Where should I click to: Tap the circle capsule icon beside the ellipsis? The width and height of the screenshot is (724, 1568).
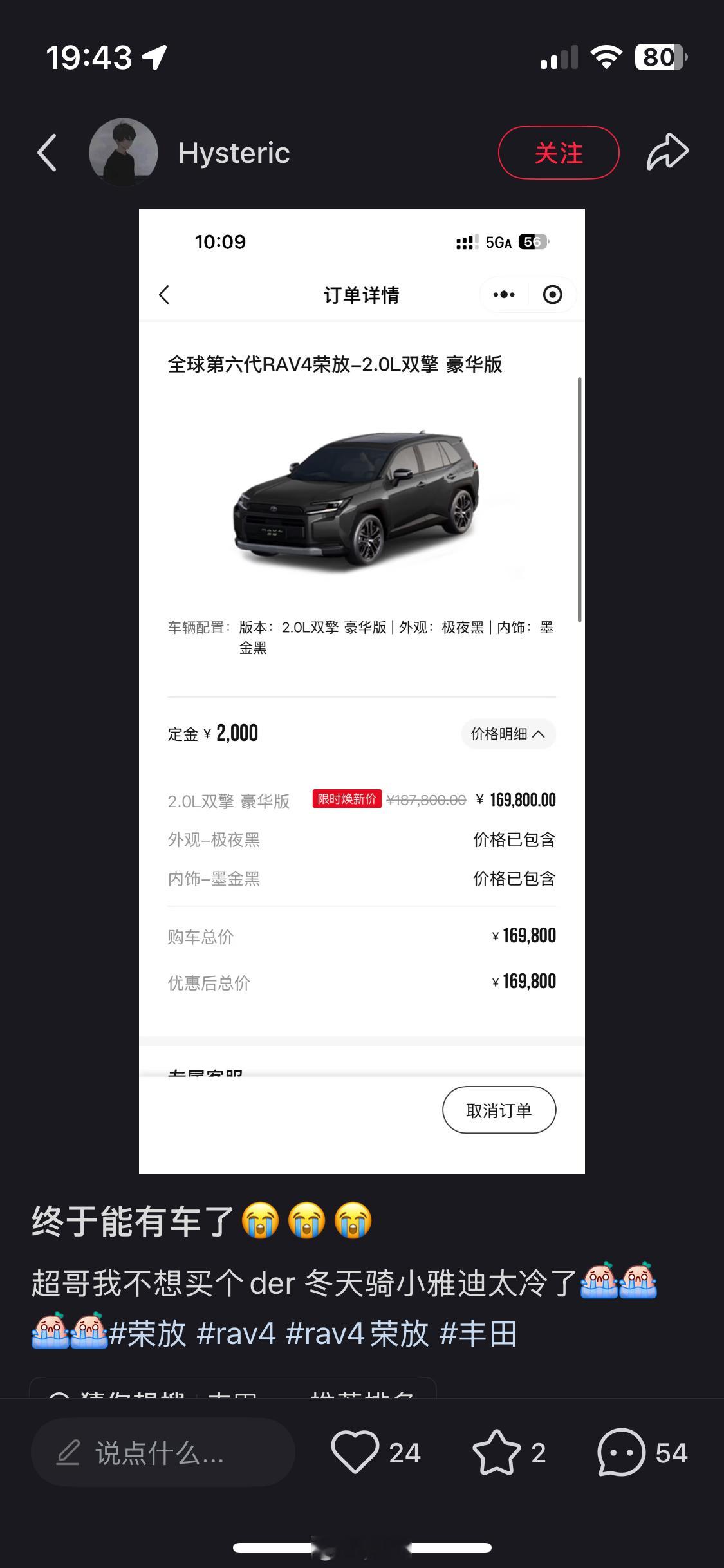(x=552, y=294)
